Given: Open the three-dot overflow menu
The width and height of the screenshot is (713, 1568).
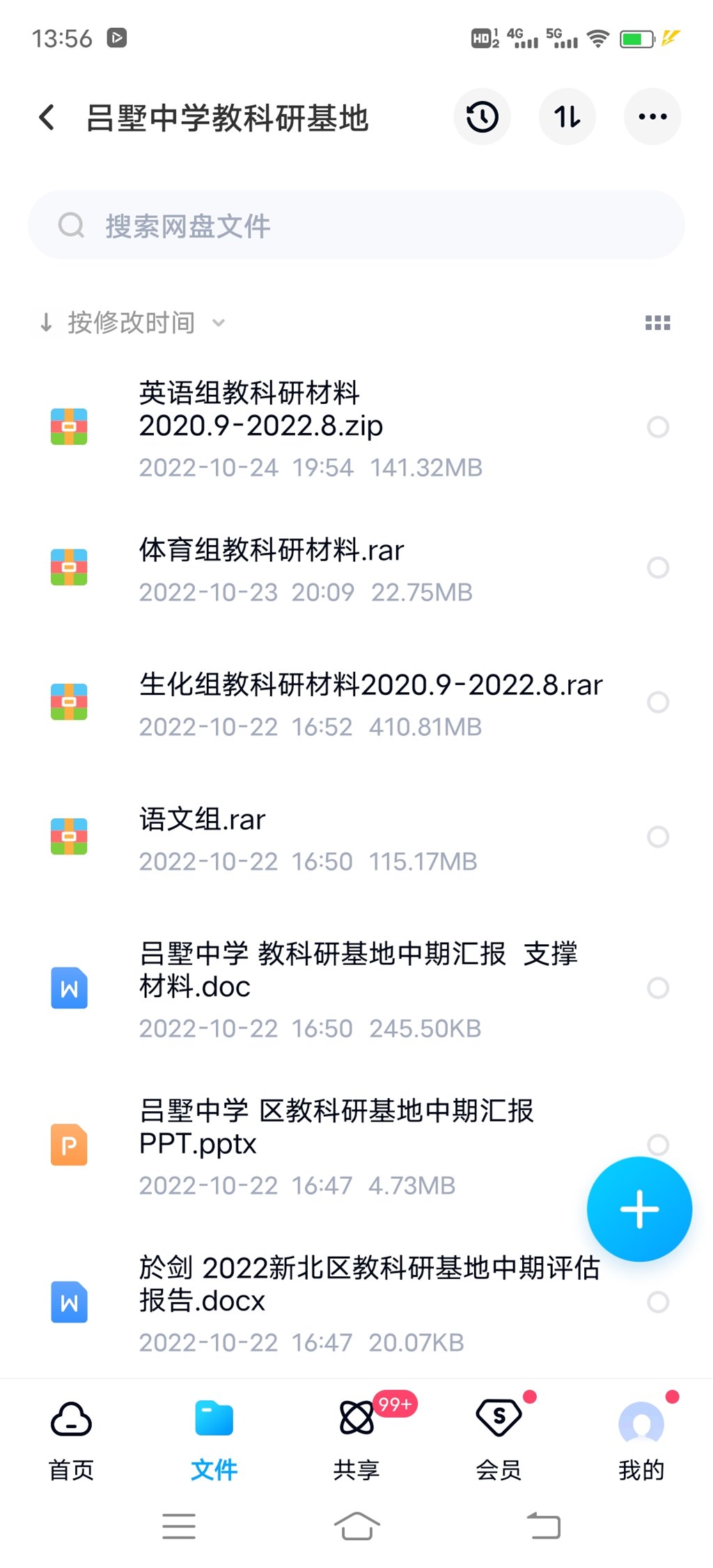Looking at the screenshot, I should pos(652,117).
